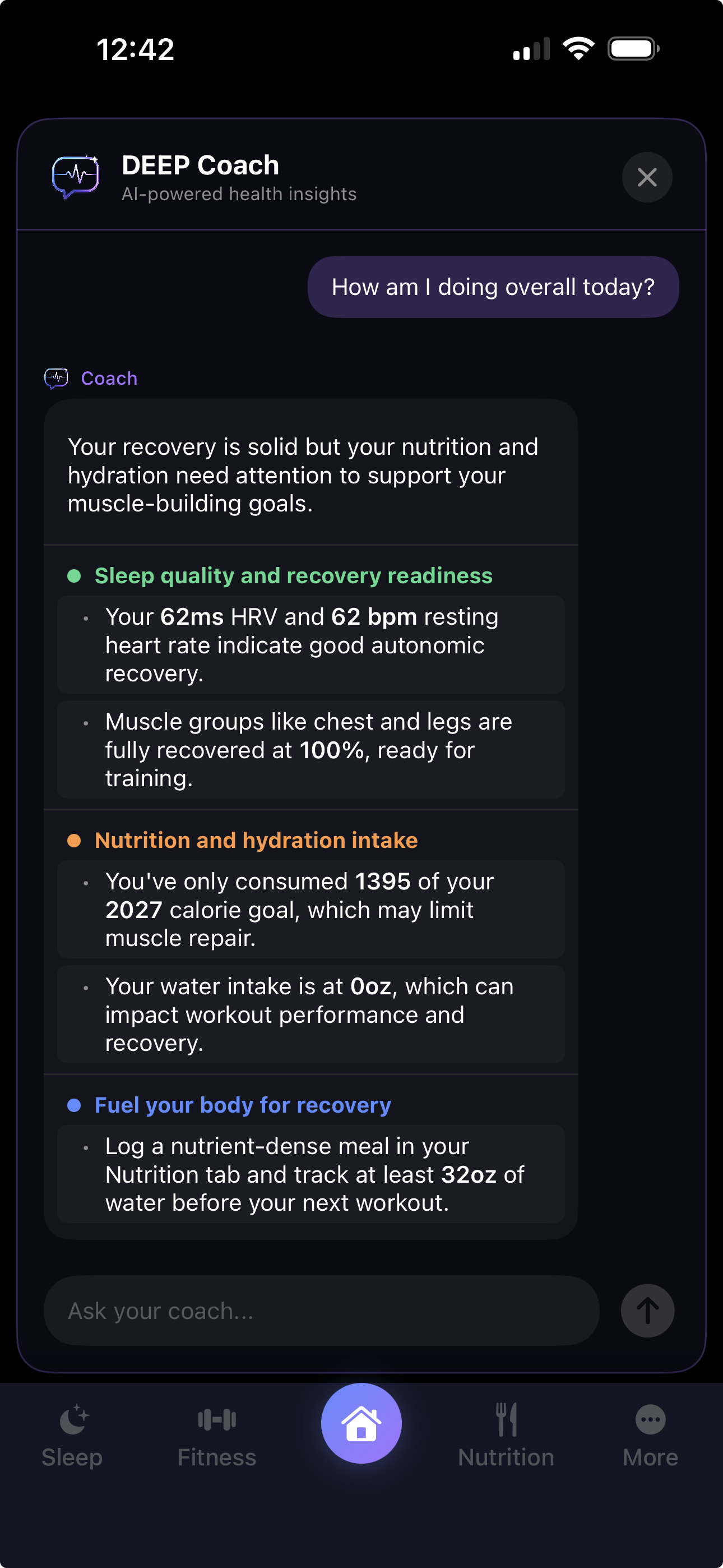Image resolution: width=723 pixels, height=1568 pixels.
Task: Close the DEEP Coach chat panel
Action: 647,178
